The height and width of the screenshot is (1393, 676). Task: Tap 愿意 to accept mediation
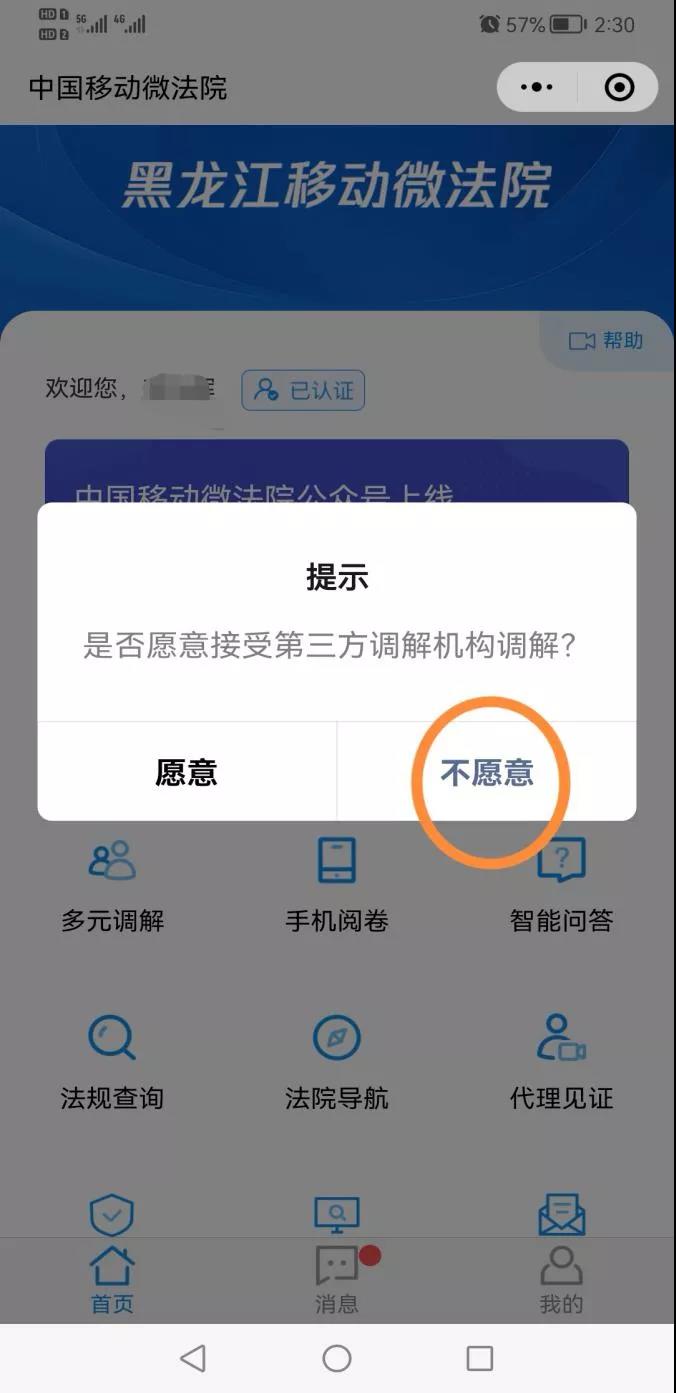tap(186, 772)
